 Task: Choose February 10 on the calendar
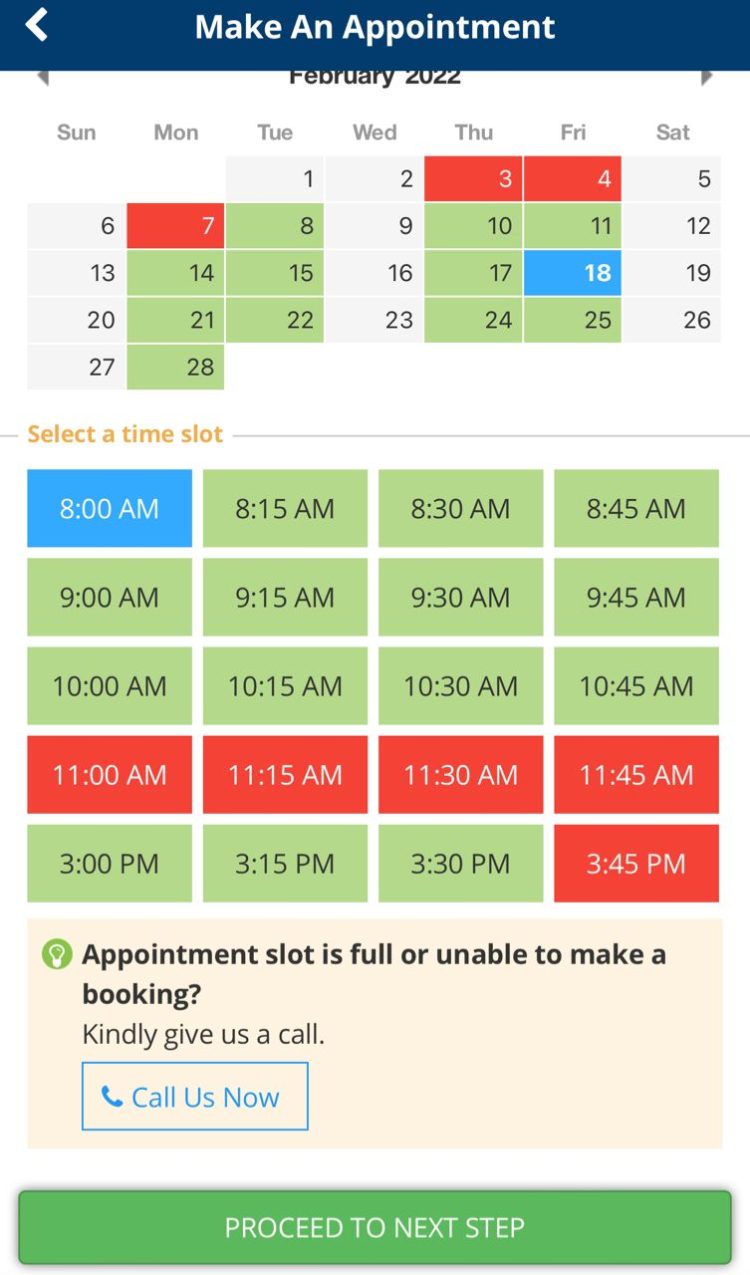[x=473, y=226]
